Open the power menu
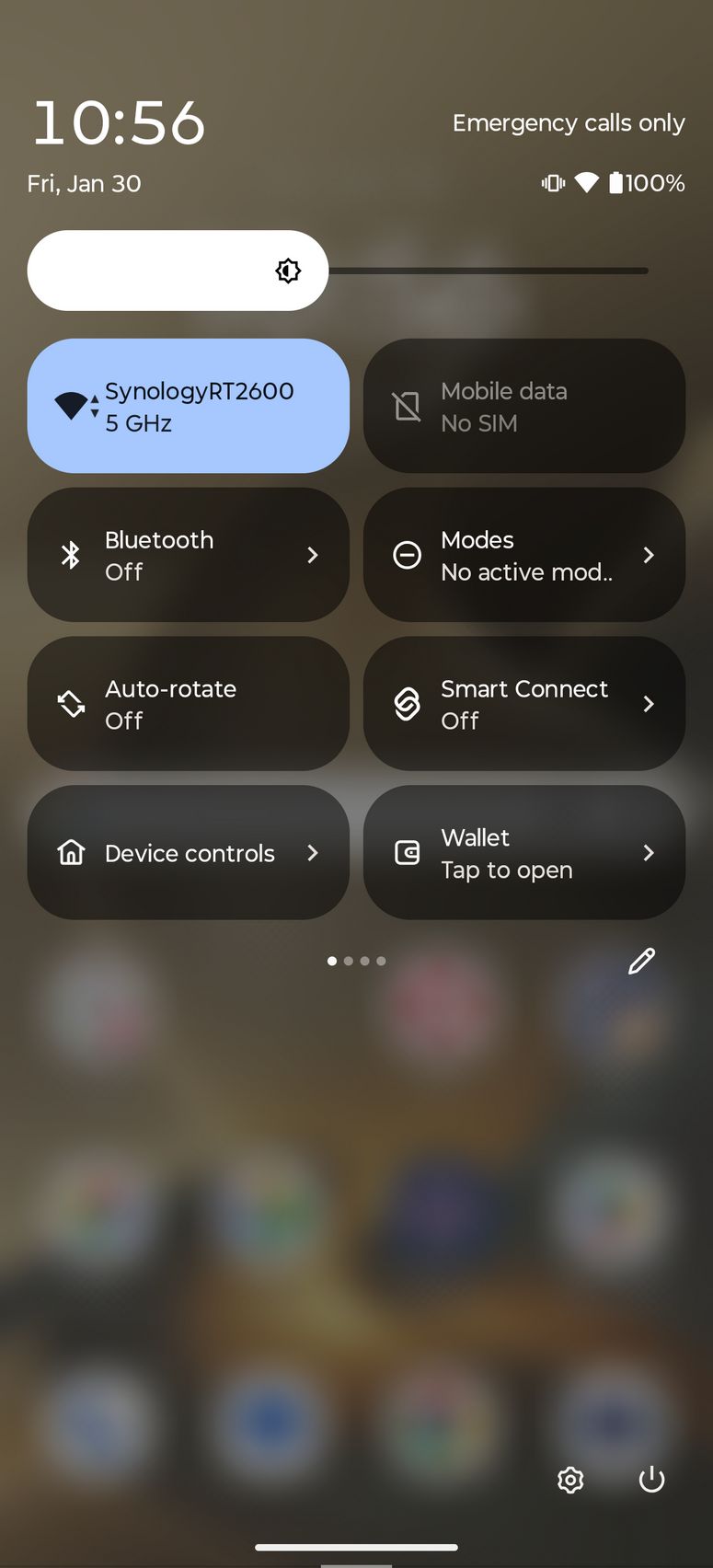 tap(651, 1480)
